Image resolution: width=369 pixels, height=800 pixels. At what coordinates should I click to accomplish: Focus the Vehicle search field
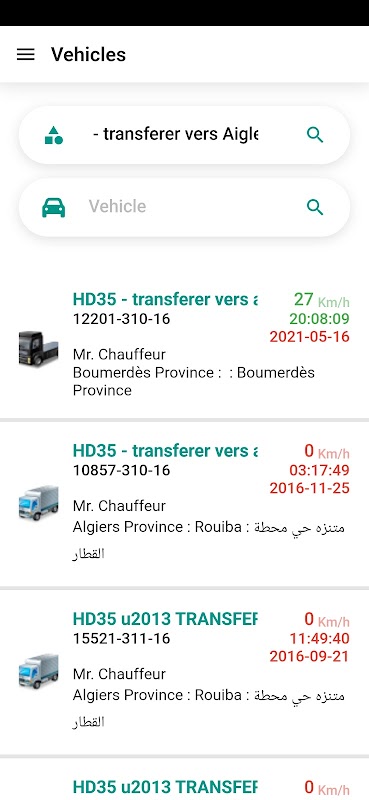pyautogui.click(x=184, y=207)
